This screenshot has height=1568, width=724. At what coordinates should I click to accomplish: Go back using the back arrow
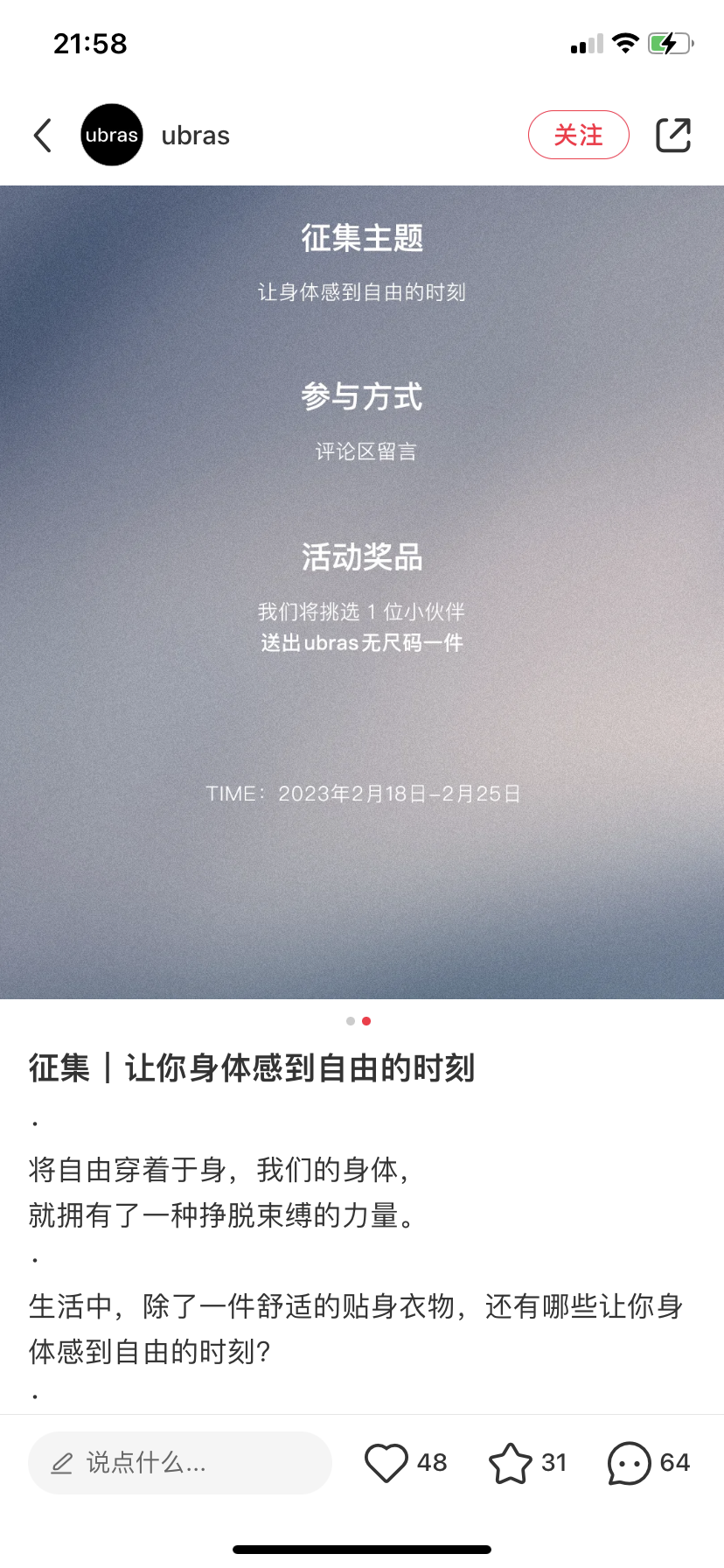(43, 136)
